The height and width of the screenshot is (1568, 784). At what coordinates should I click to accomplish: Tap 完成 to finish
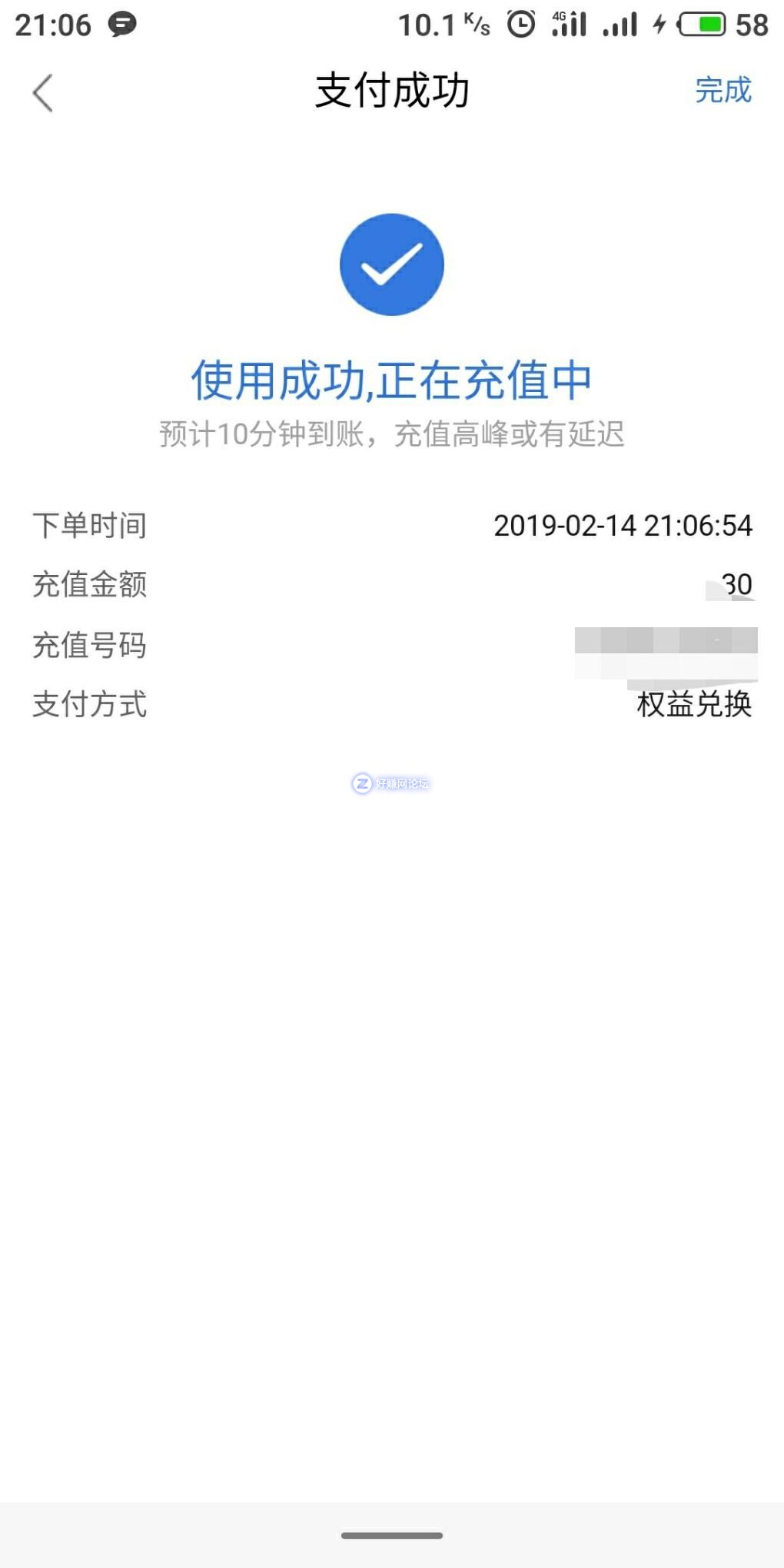[723, 90]
